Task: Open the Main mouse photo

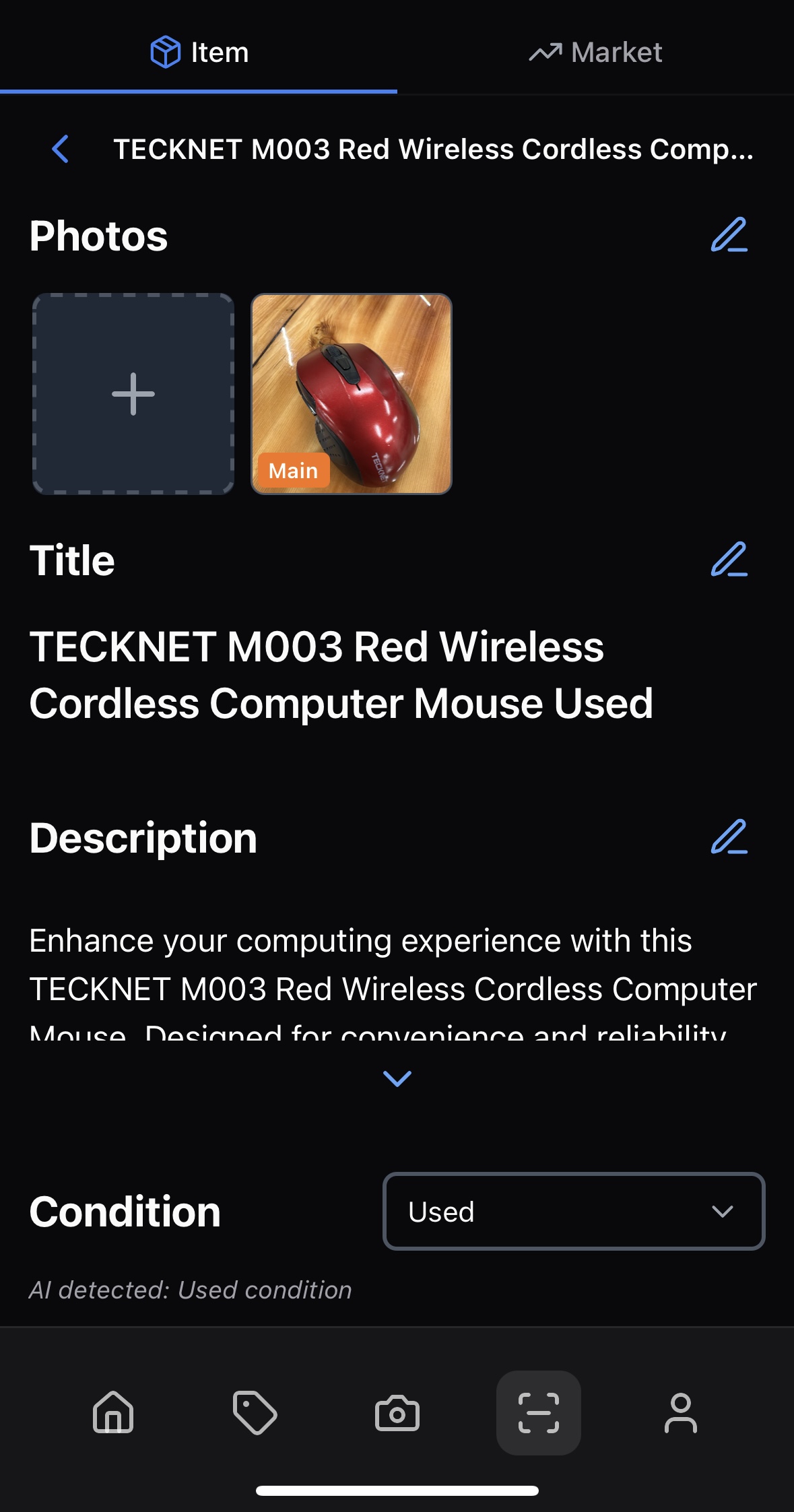Action: point(351,394)
